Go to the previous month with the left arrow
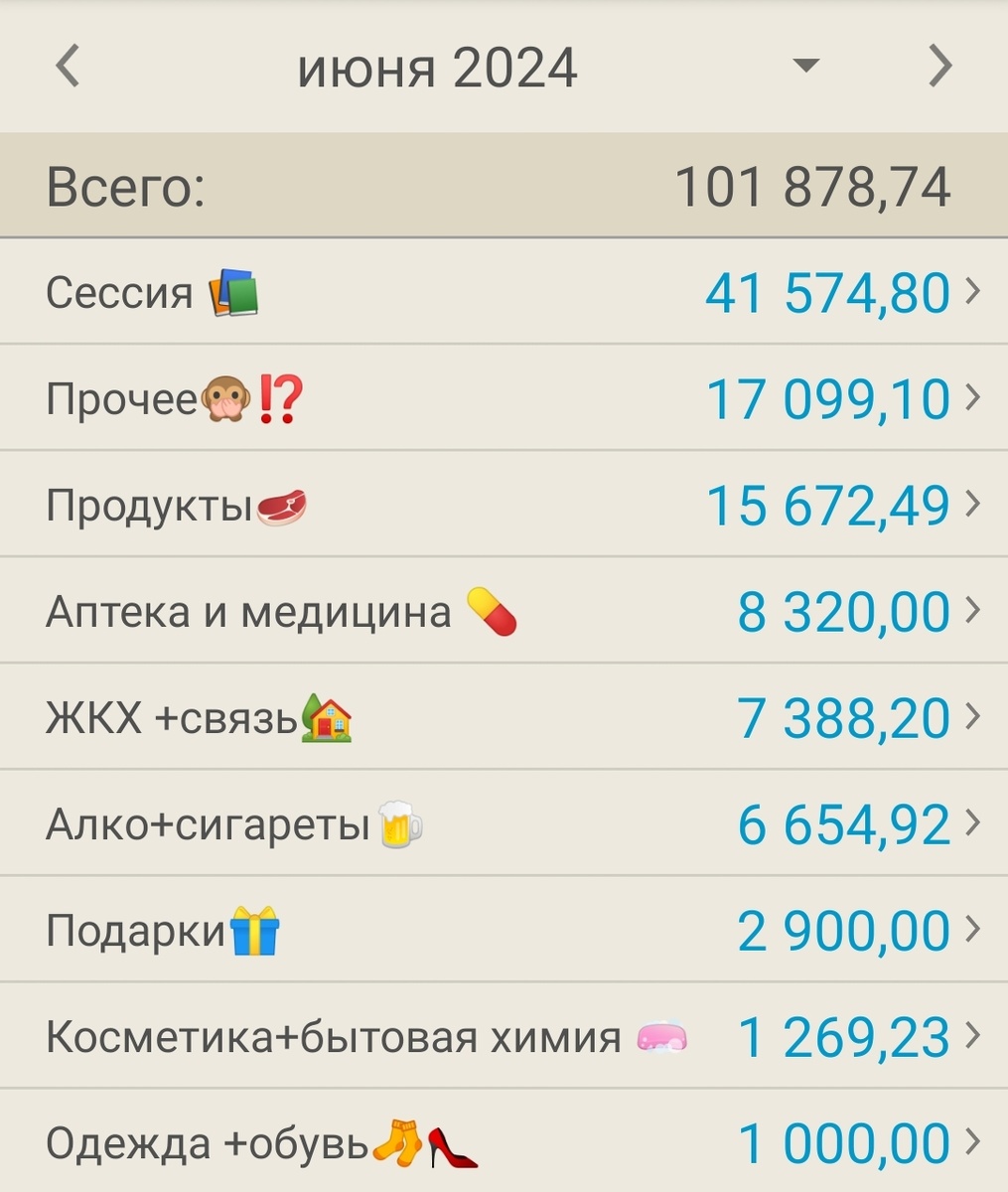This screenshot has width=1008, height=1192. coord(66,66)
